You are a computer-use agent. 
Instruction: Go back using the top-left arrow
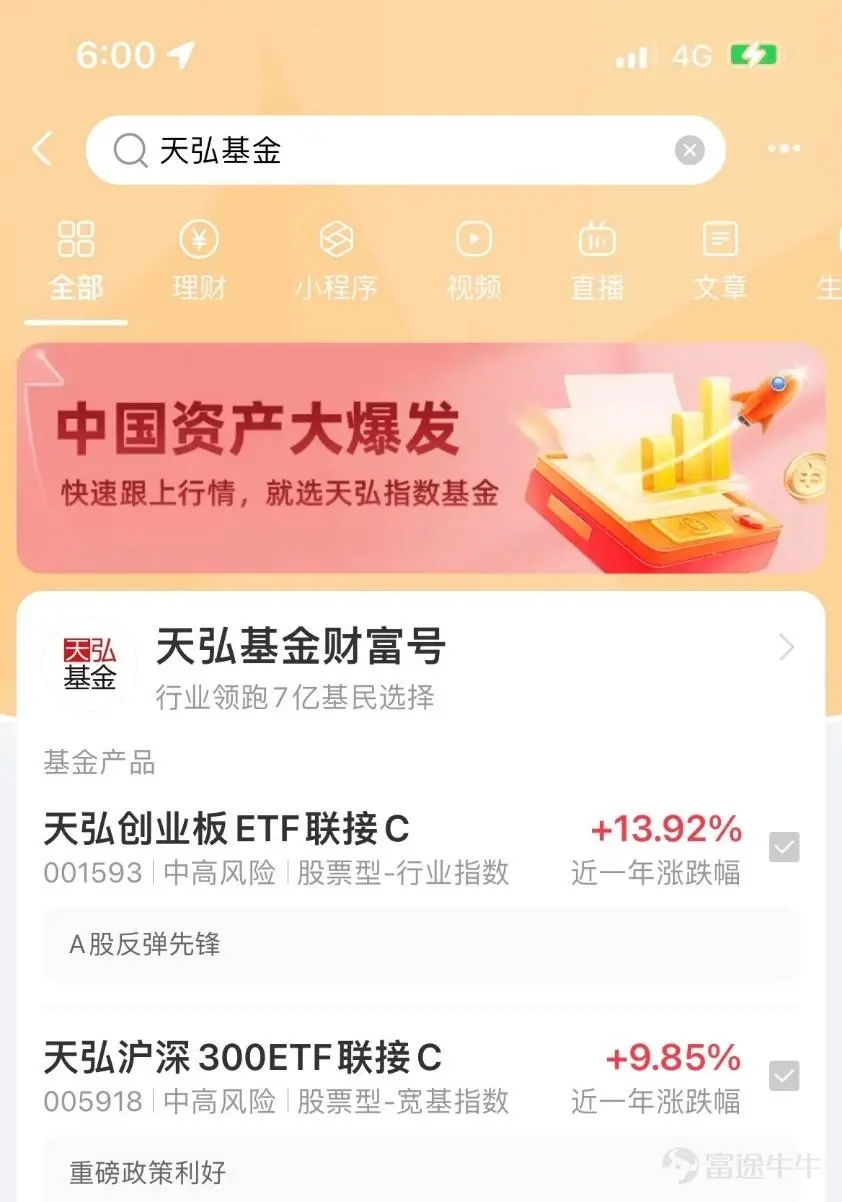42,150
